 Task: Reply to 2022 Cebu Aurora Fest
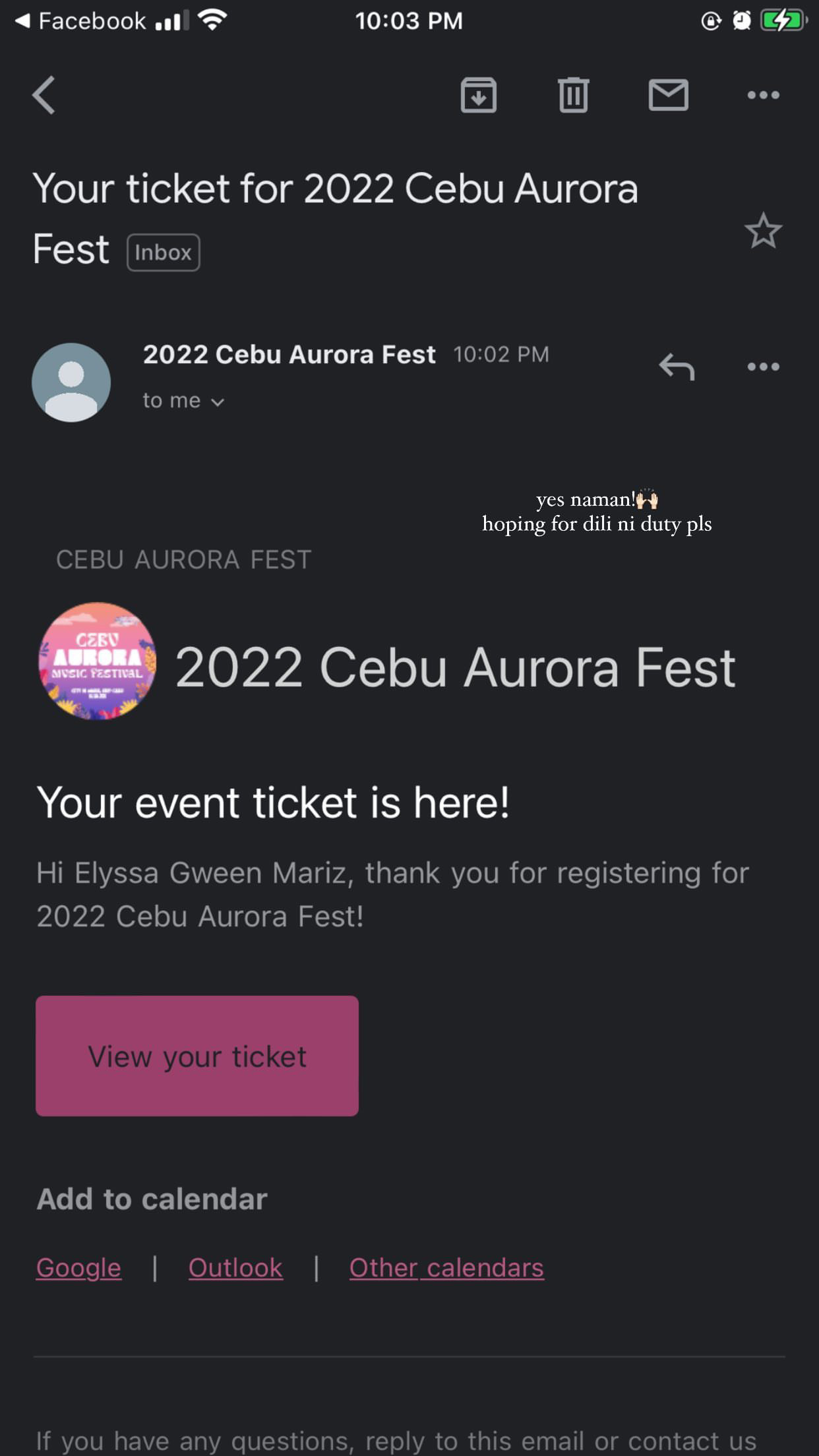pyautogui.click(x=677, y=367)
